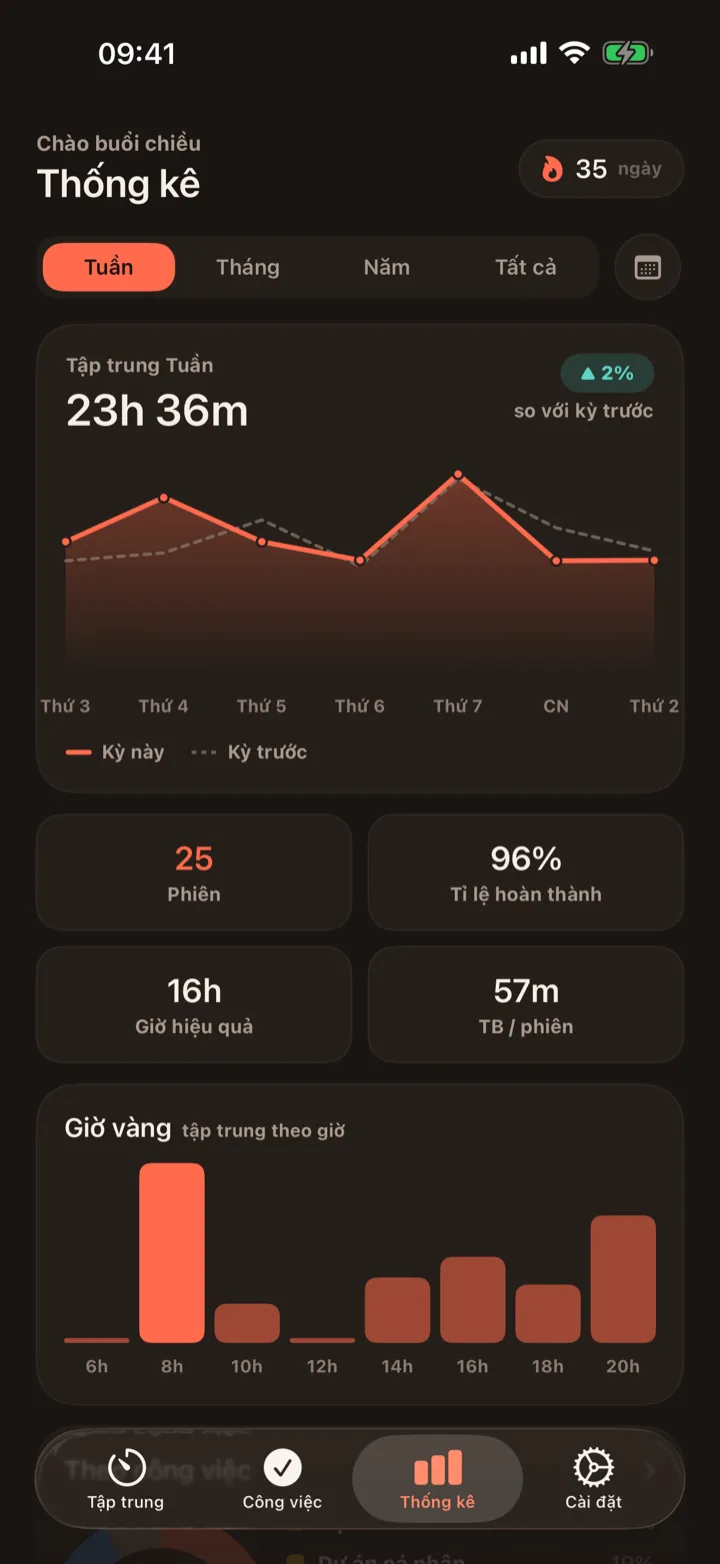Select the Tuần period tab
Image resolution: width=720 pixels, height=1564 pixels.
109,267
